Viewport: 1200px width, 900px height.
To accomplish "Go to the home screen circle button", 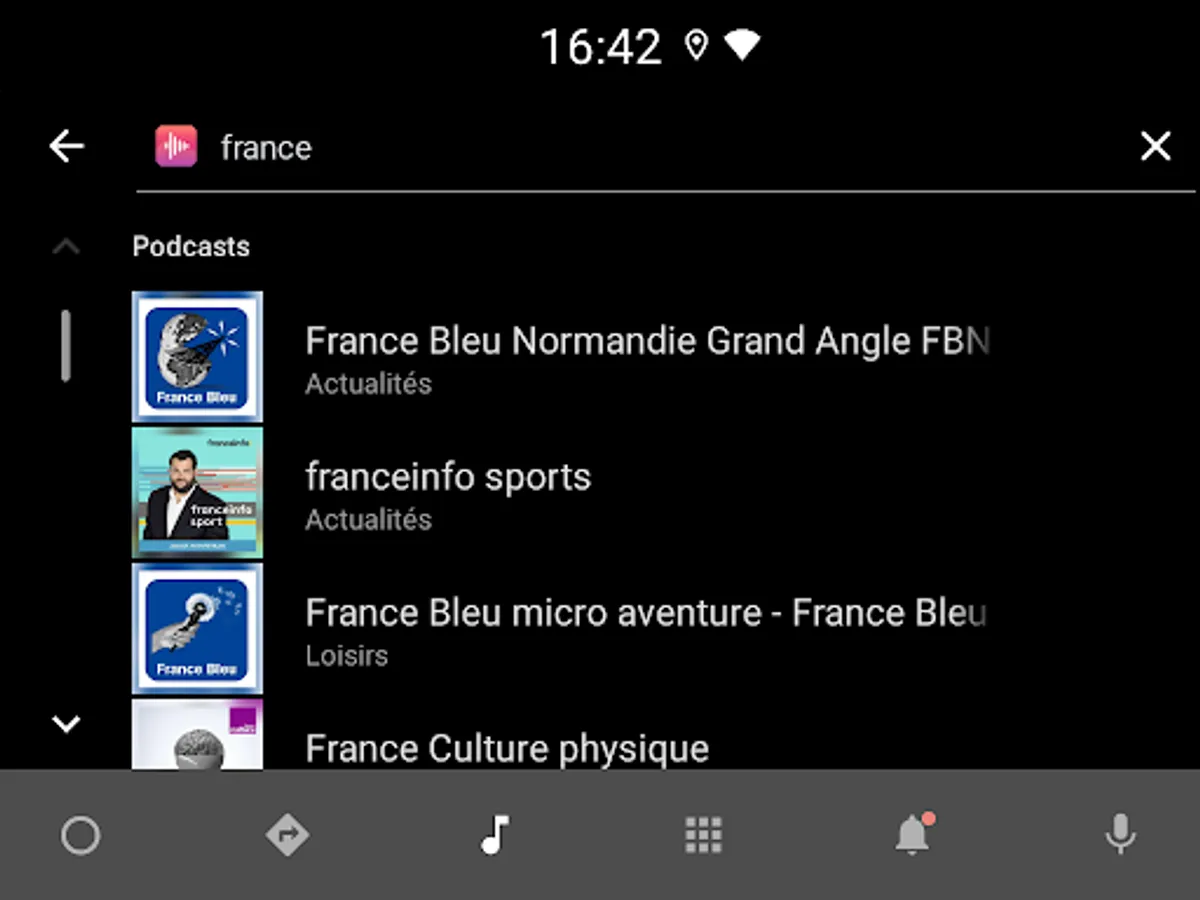I will [81, 835].
